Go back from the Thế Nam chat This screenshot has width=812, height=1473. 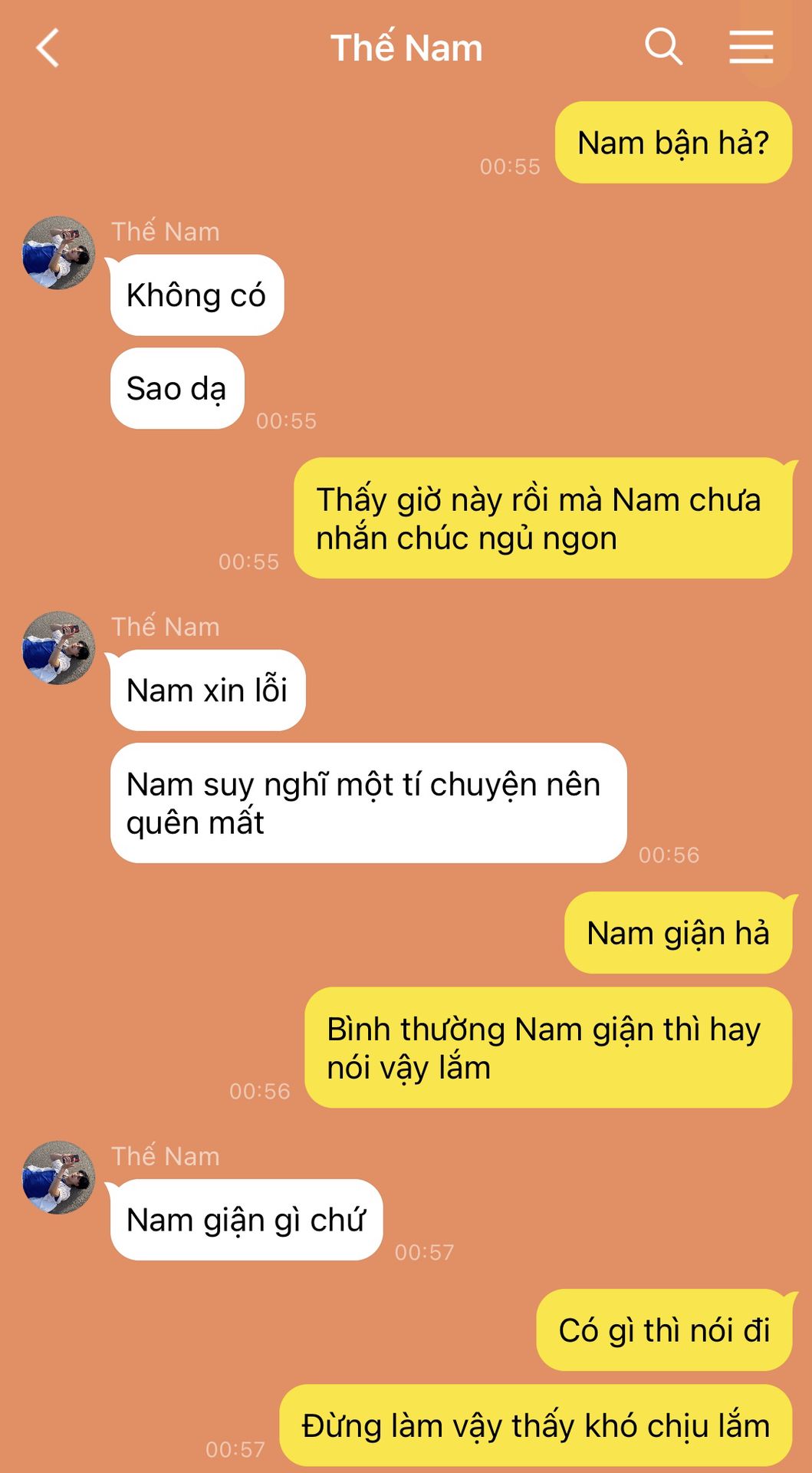point(48,48)
